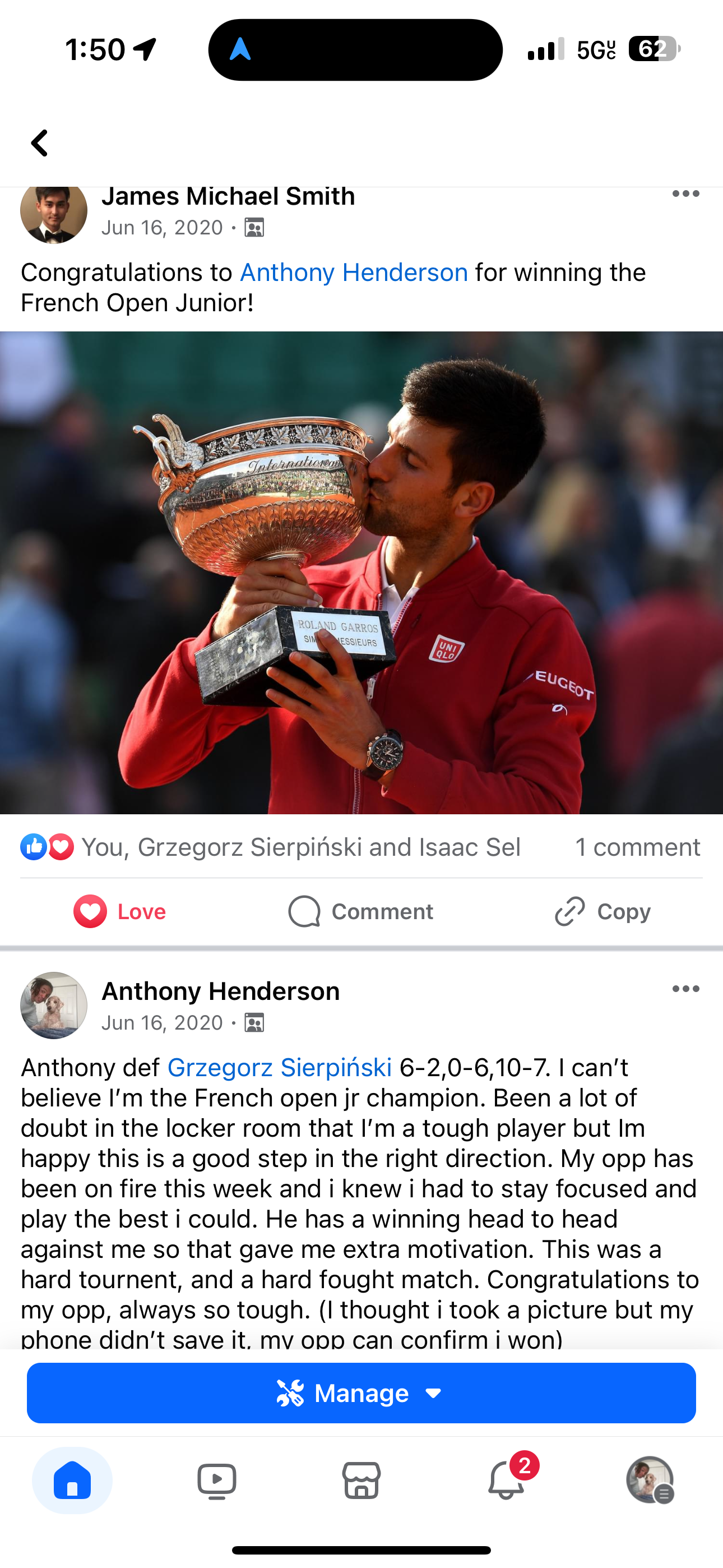Viewport: 723px width, 1568px height.
Task: Open the 1 comment on this post
Action: click(637, 847)
